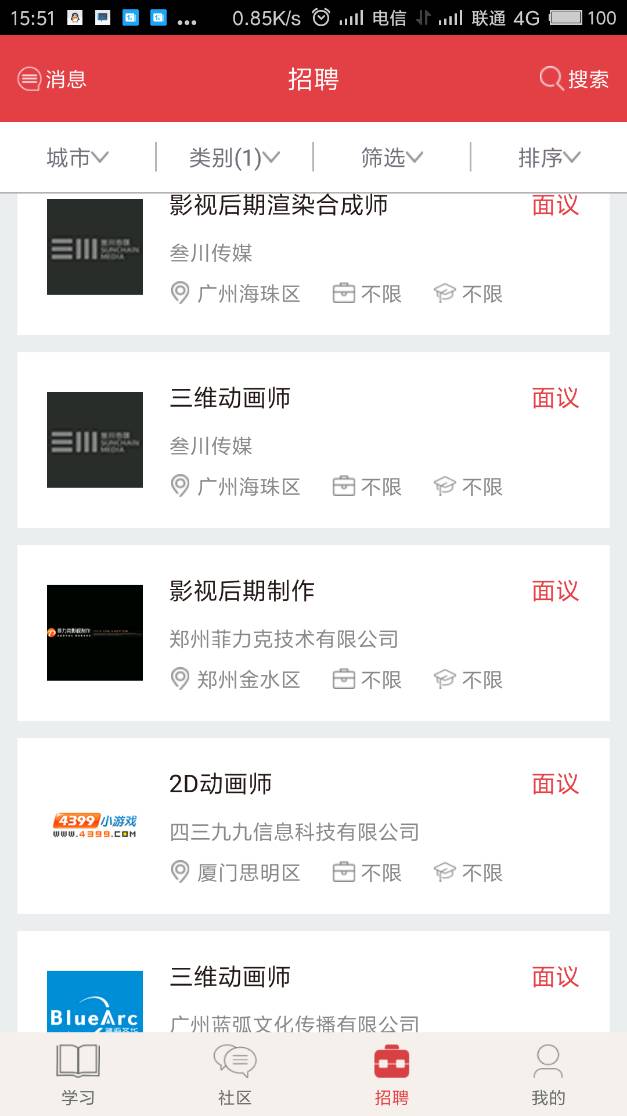Select the 招聘 recruitment tab
Screen dimensions: 627x1116
[x=392, y=1075]
